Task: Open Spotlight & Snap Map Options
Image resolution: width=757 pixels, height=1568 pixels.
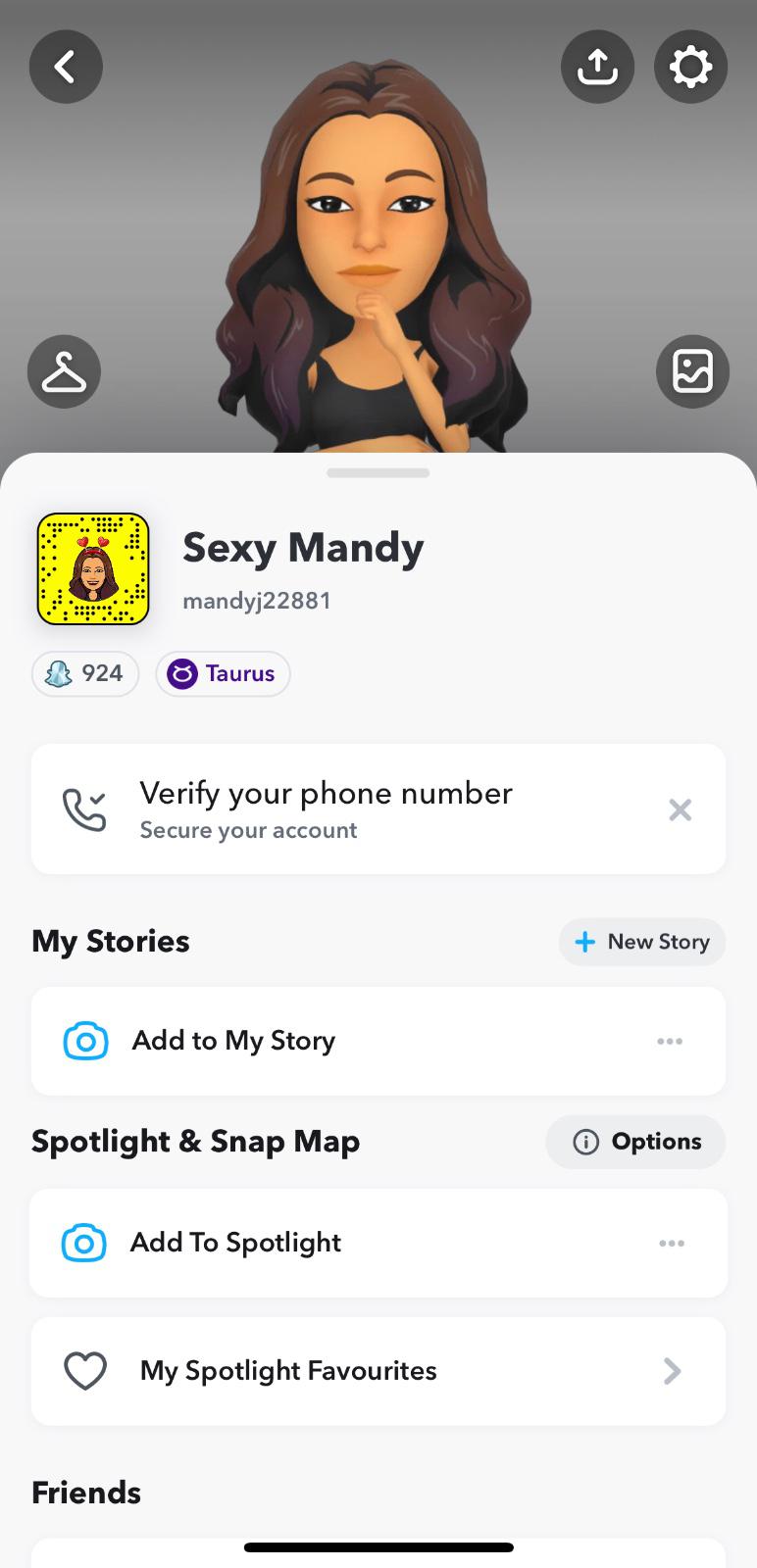Action: point(635,1142)
